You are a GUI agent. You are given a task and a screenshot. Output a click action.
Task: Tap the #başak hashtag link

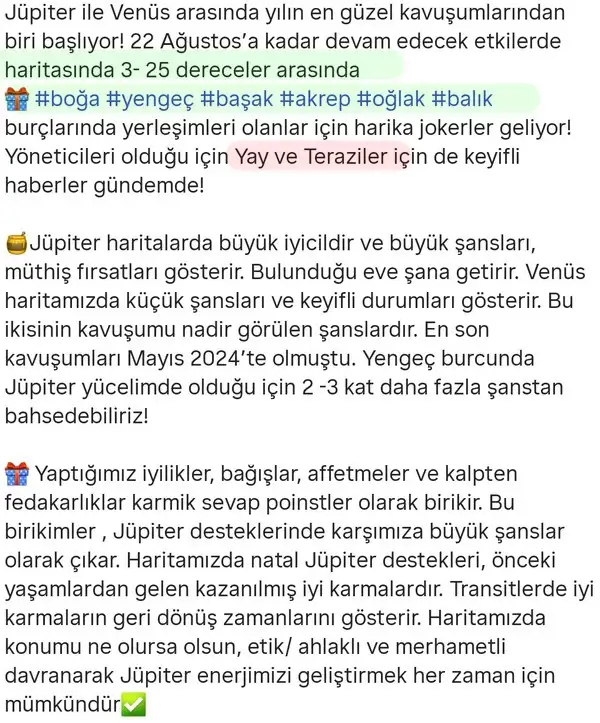click(x=238, y=100)
